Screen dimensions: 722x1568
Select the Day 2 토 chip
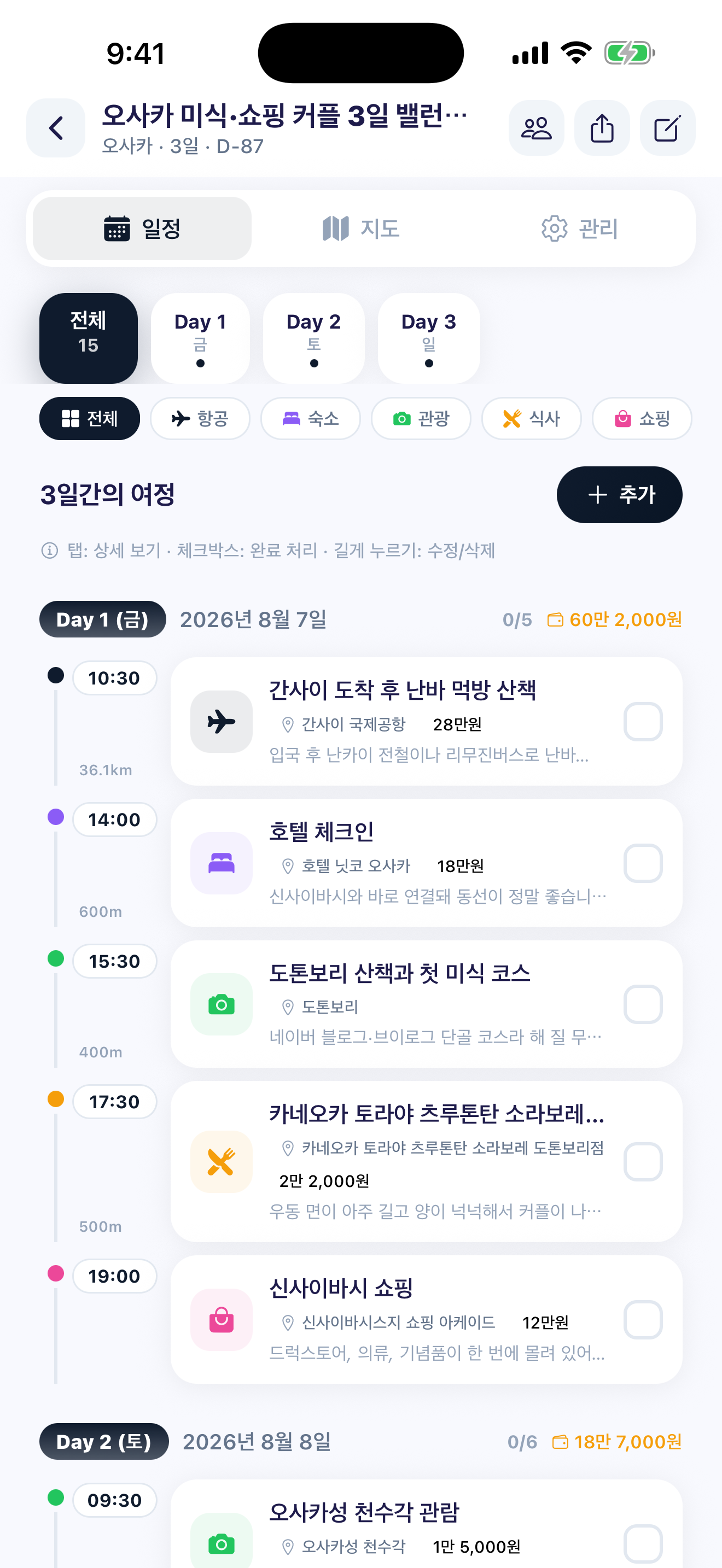(x=313, y=338)
